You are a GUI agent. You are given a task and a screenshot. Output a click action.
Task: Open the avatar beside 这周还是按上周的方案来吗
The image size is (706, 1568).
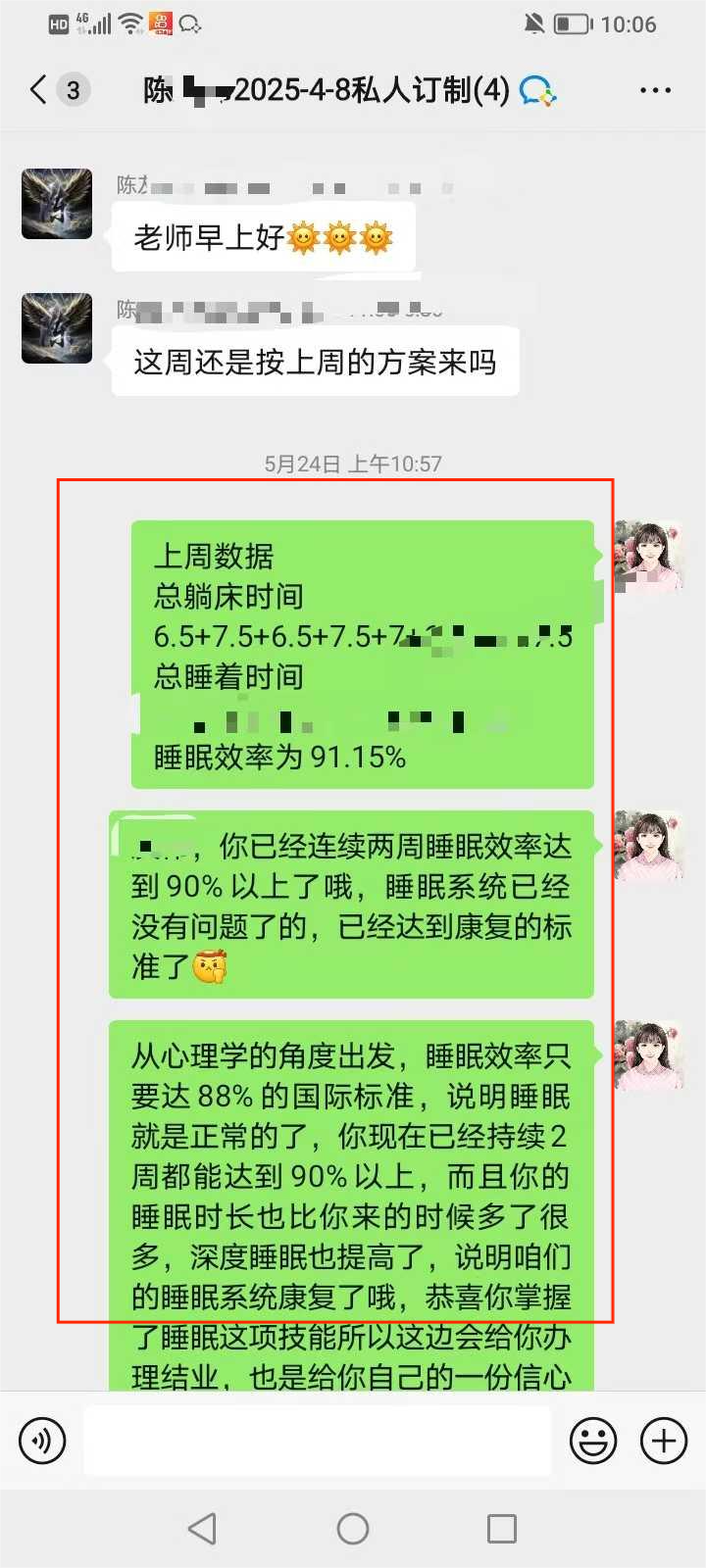57,328
